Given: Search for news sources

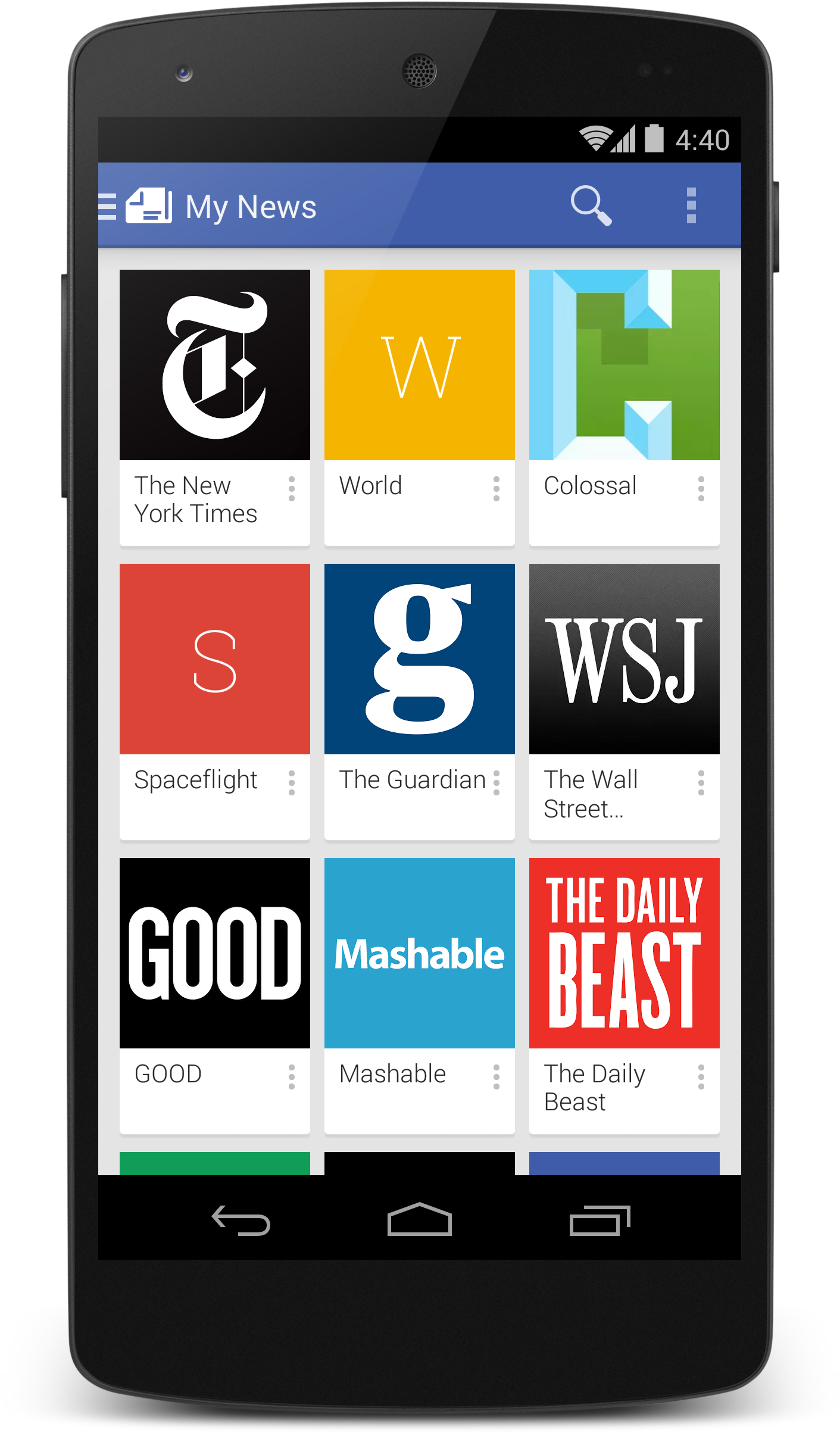Looking at the screenshot, I should 590,206.
